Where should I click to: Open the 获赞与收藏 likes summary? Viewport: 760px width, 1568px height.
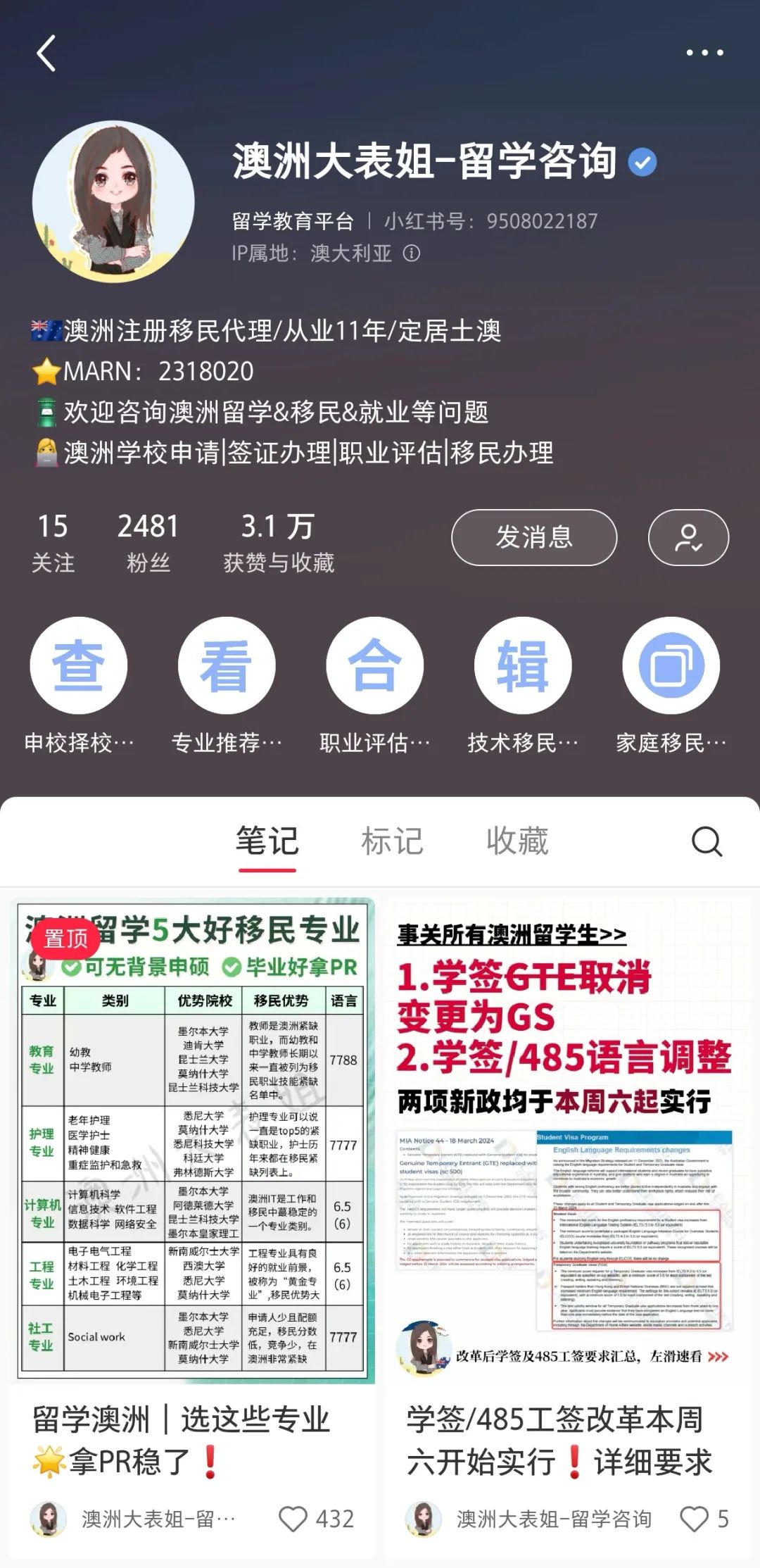278,542
